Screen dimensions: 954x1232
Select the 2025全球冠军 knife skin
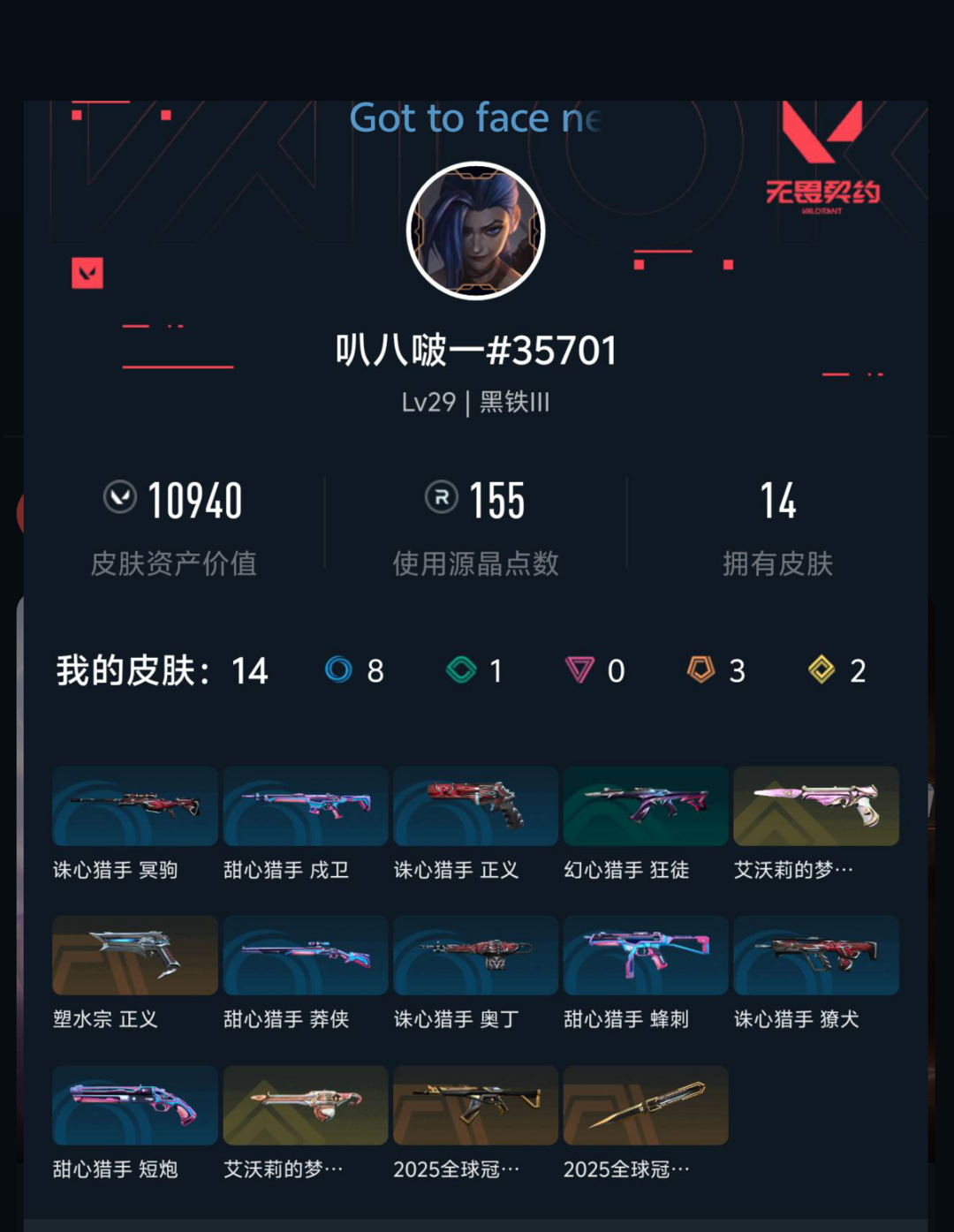(x=646, y=1105)
